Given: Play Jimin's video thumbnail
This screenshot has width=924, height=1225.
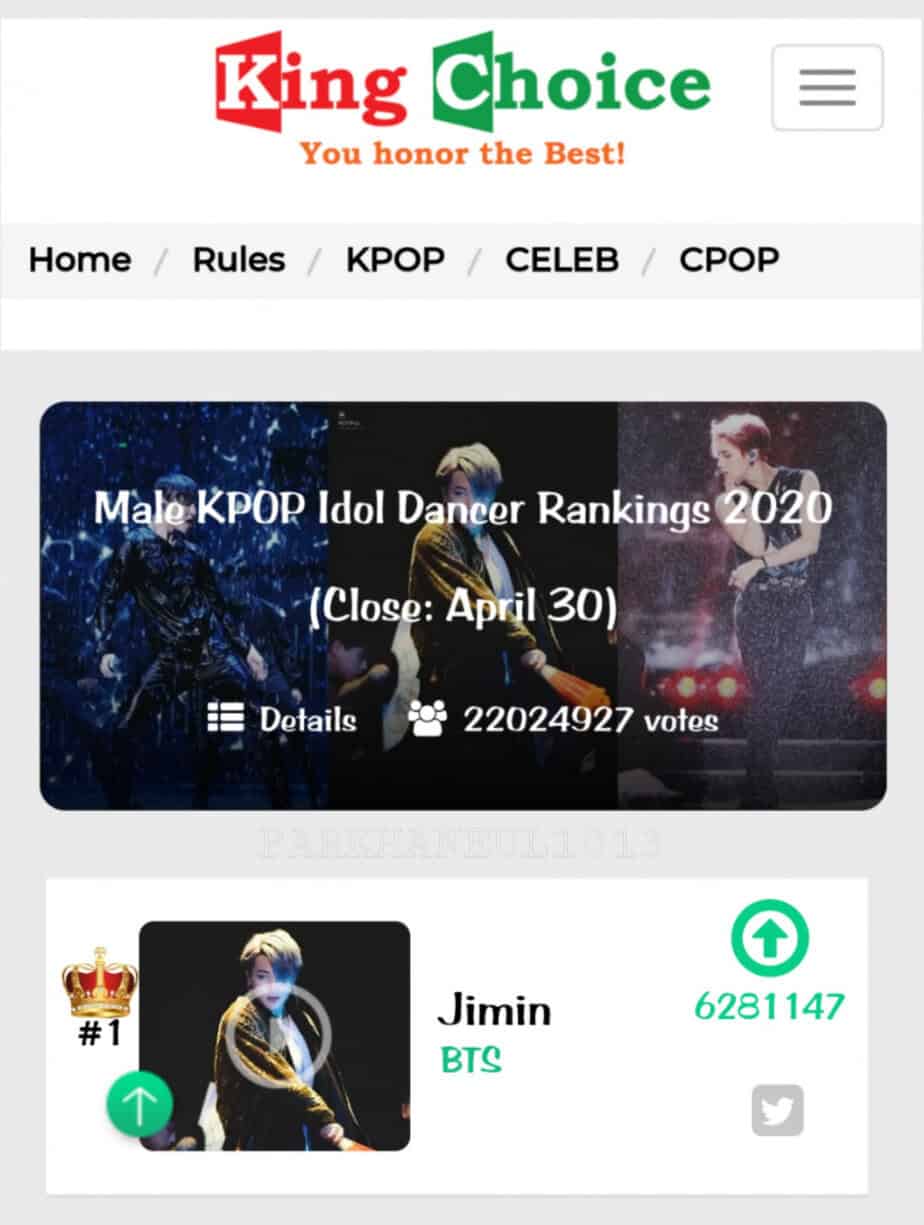Looking at the screenshot, I should click(x=277, y=1035).
